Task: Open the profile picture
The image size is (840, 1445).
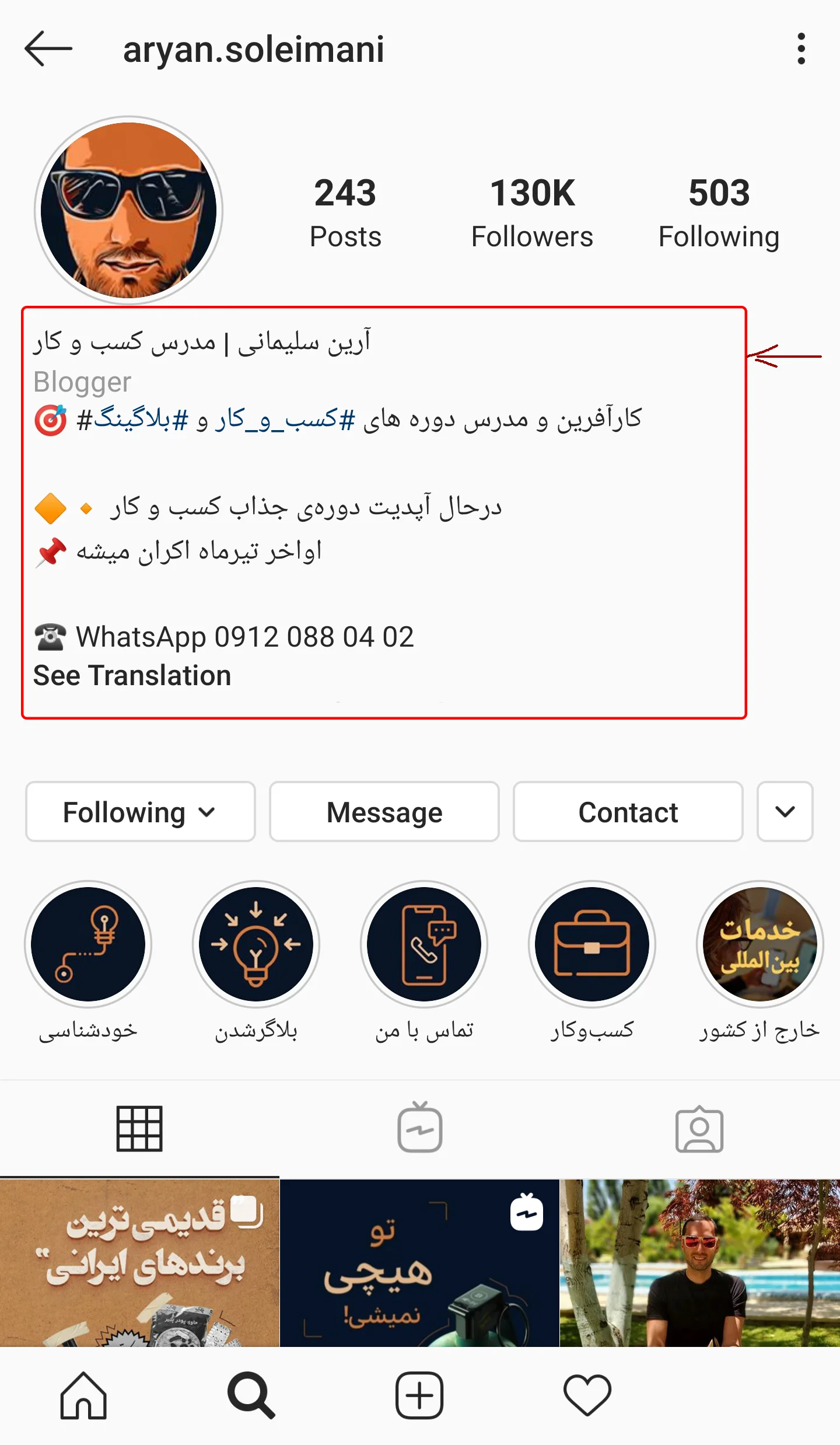Action: tap(129, 210)
